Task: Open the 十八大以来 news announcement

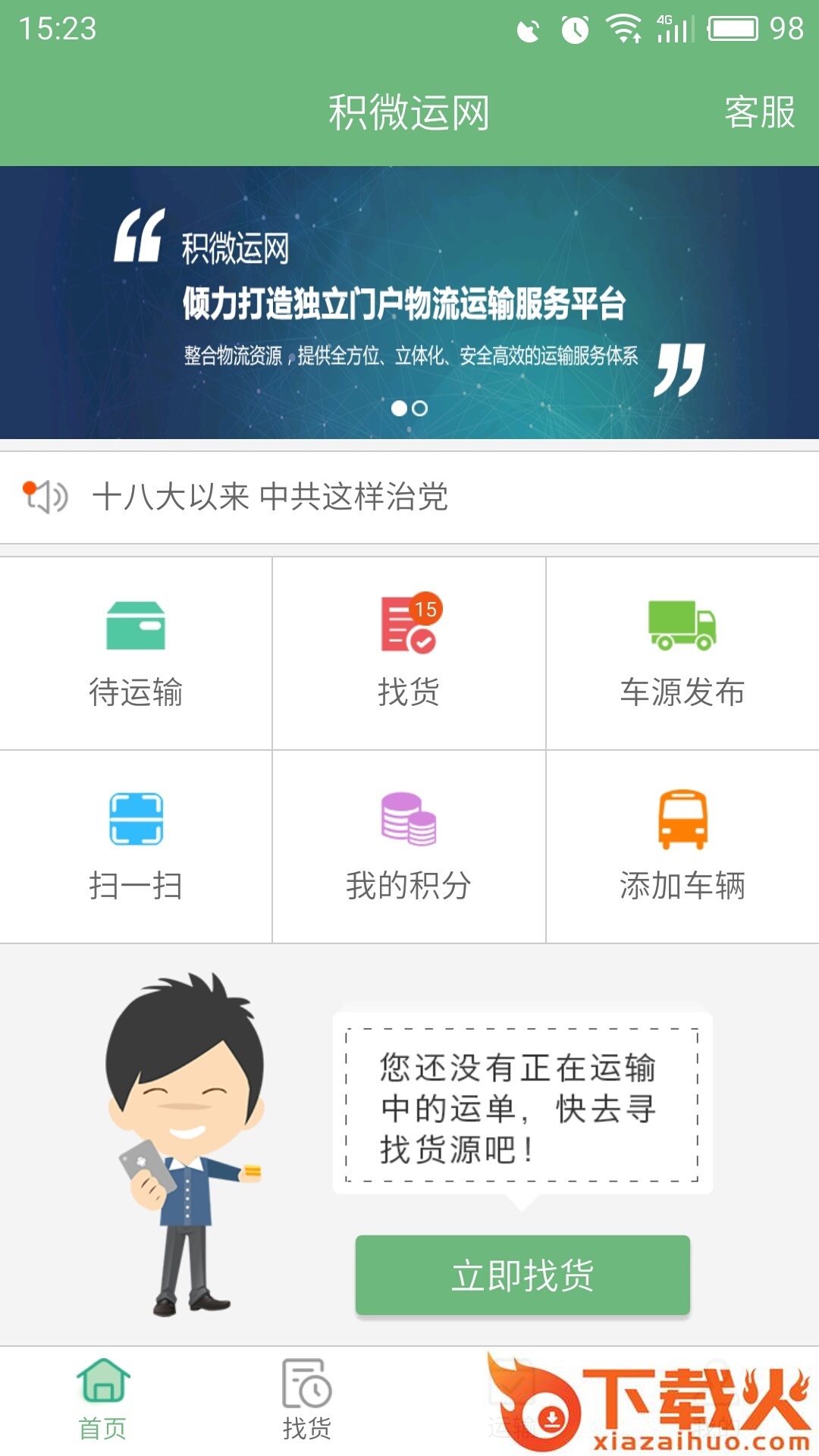Action: click(x=269, y=497)
